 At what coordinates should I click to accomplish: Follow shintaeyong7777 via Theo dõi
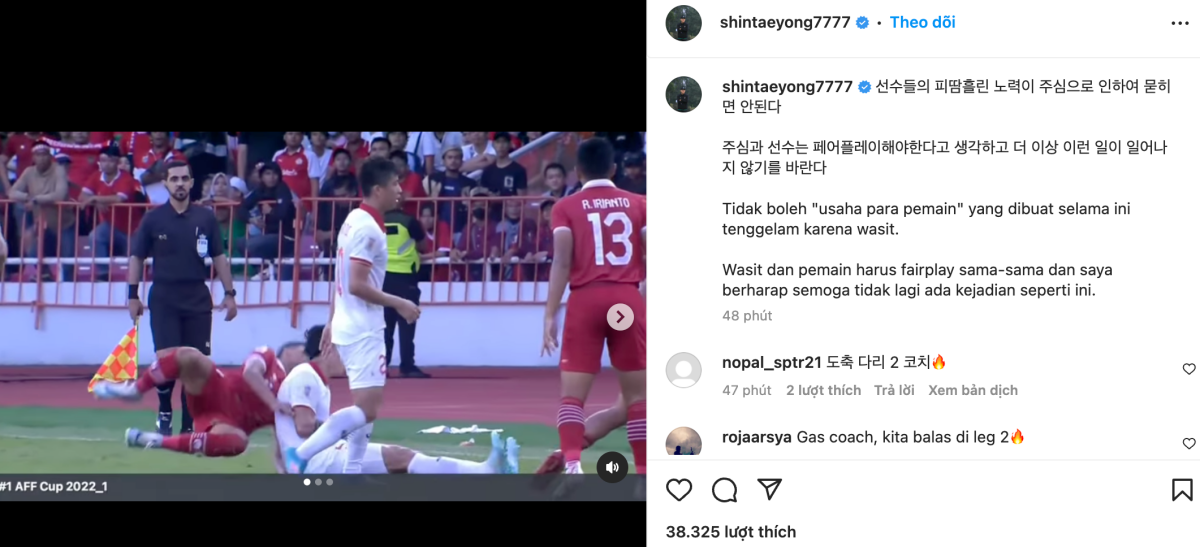pyautogui.click(x=922, y=22)
